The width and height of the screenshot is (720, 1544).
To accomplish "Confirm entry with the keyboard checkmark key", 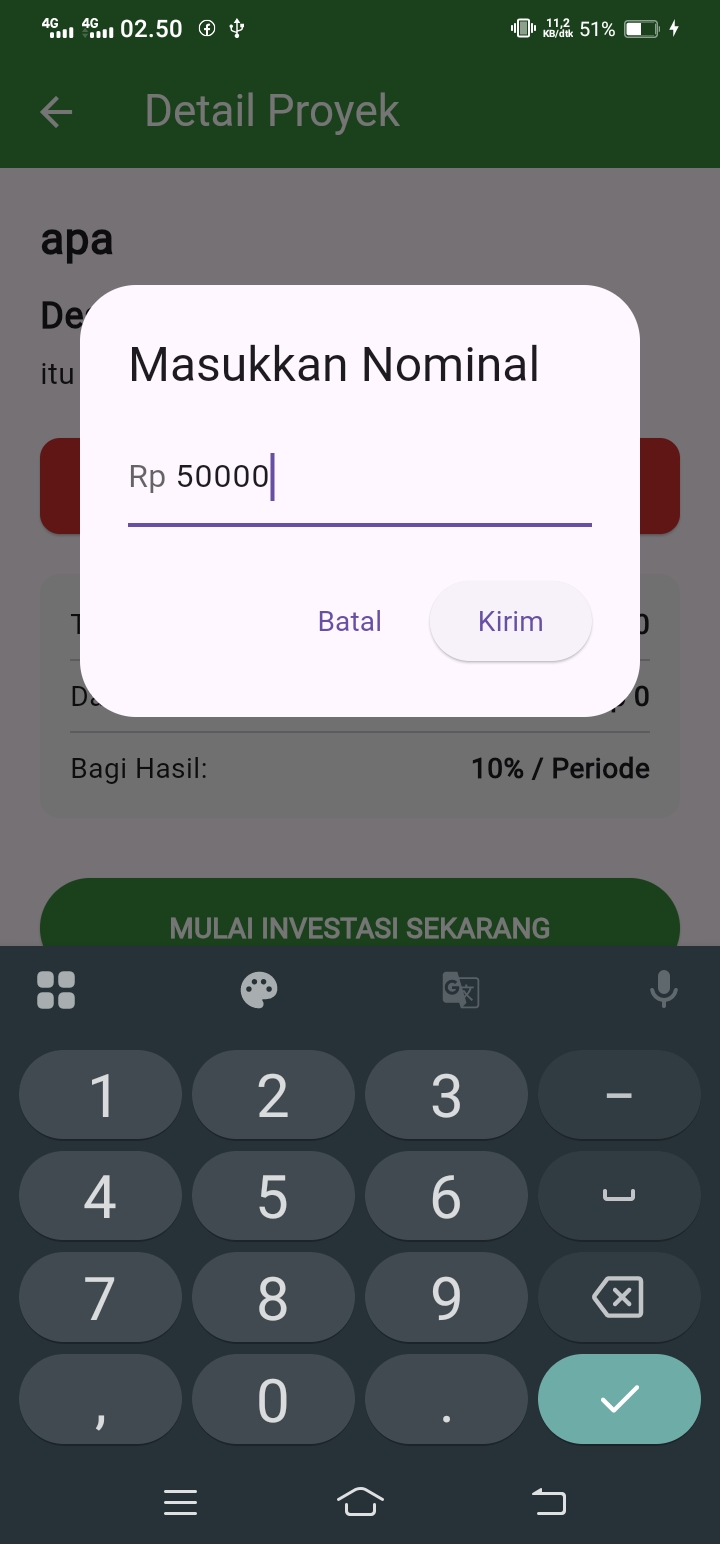I will pyautogui.click(x=619, y=1399).
